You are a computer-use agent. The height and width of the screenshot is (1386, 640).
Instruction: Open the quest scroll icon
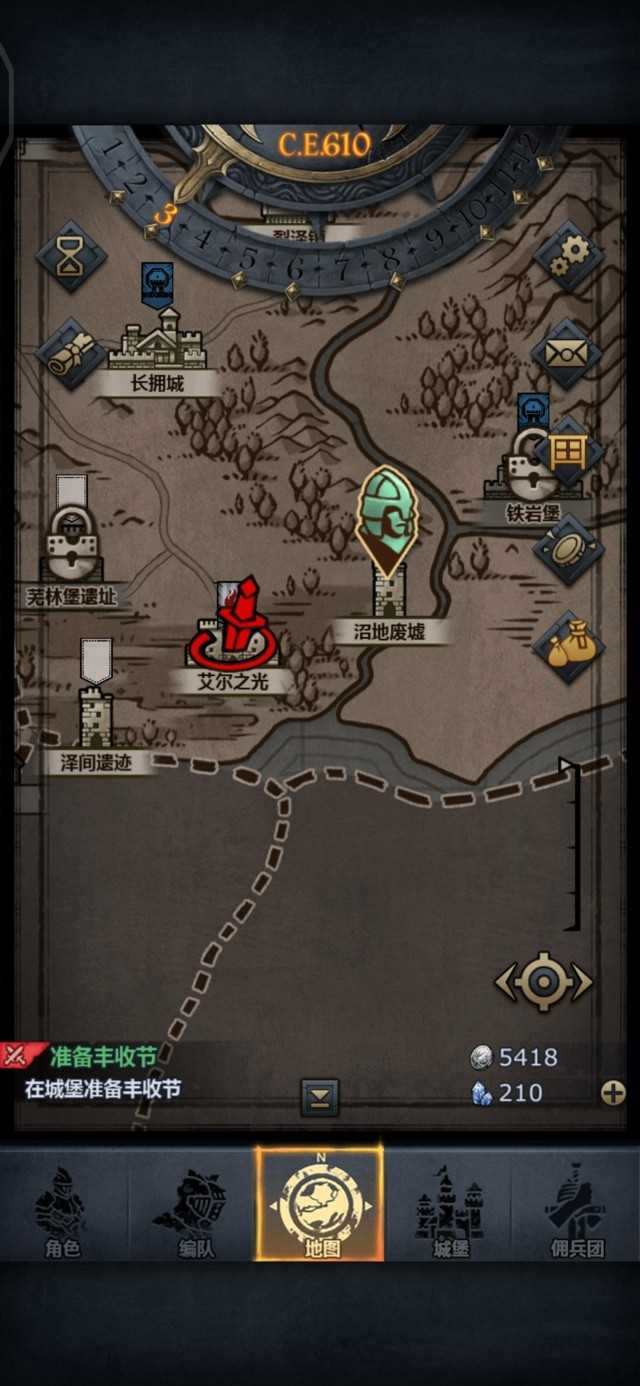pyautogui.click(x=71, y=351)
